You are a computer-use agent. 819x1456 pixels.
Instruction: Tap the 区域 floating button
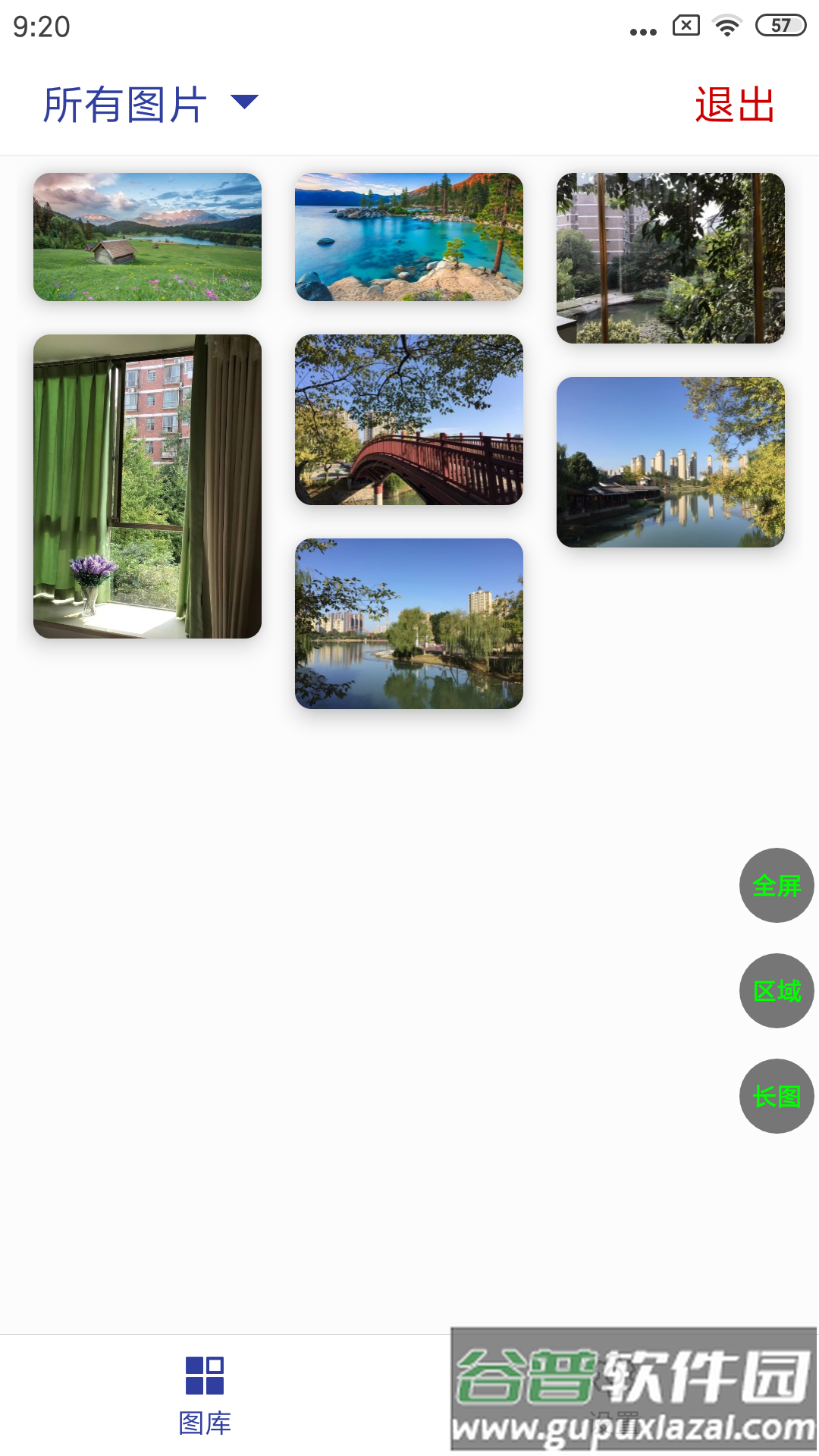click(x=777, y=990)
